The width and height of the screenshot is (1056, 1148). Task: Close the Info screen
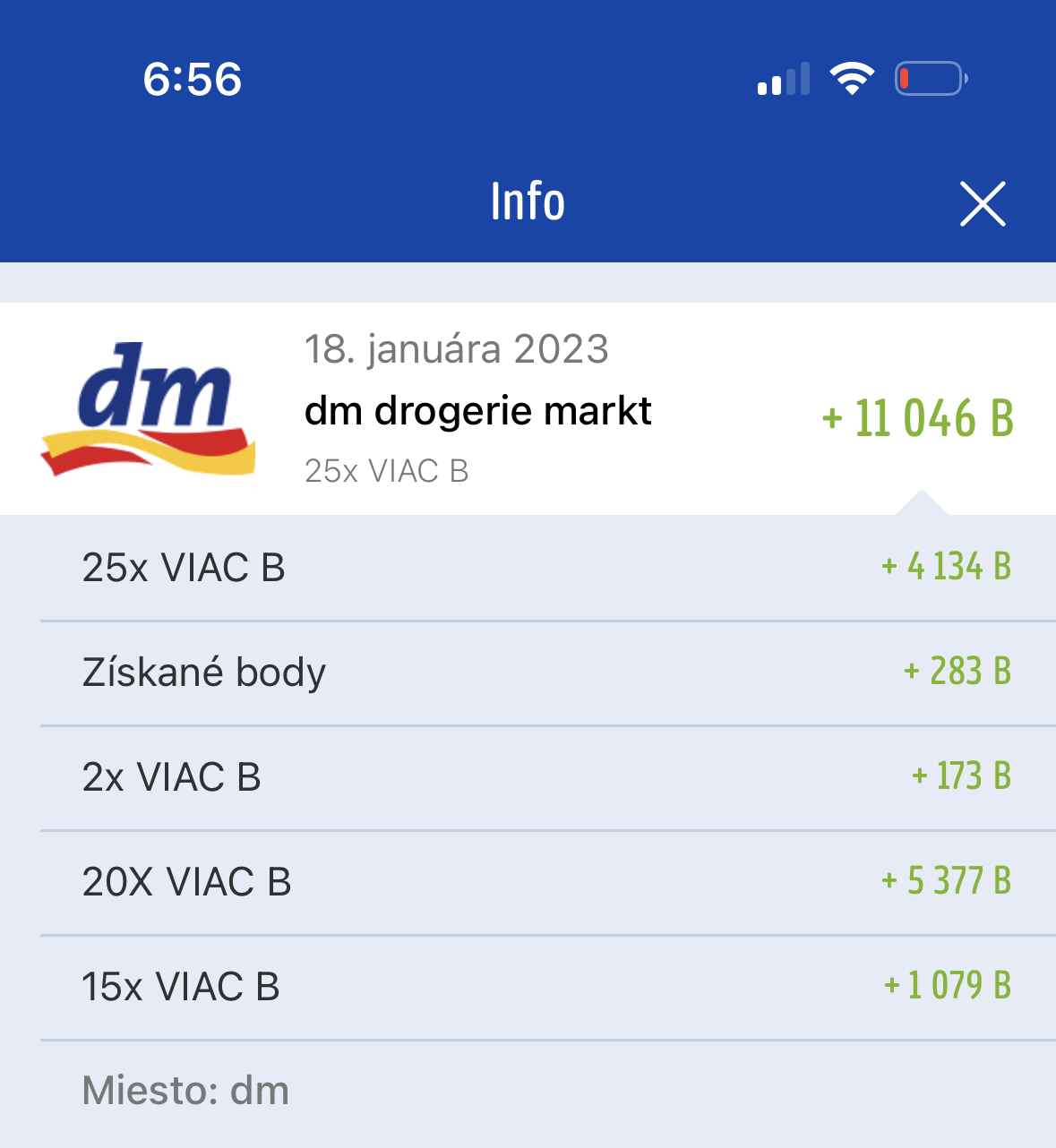click(x=983, y=203)
